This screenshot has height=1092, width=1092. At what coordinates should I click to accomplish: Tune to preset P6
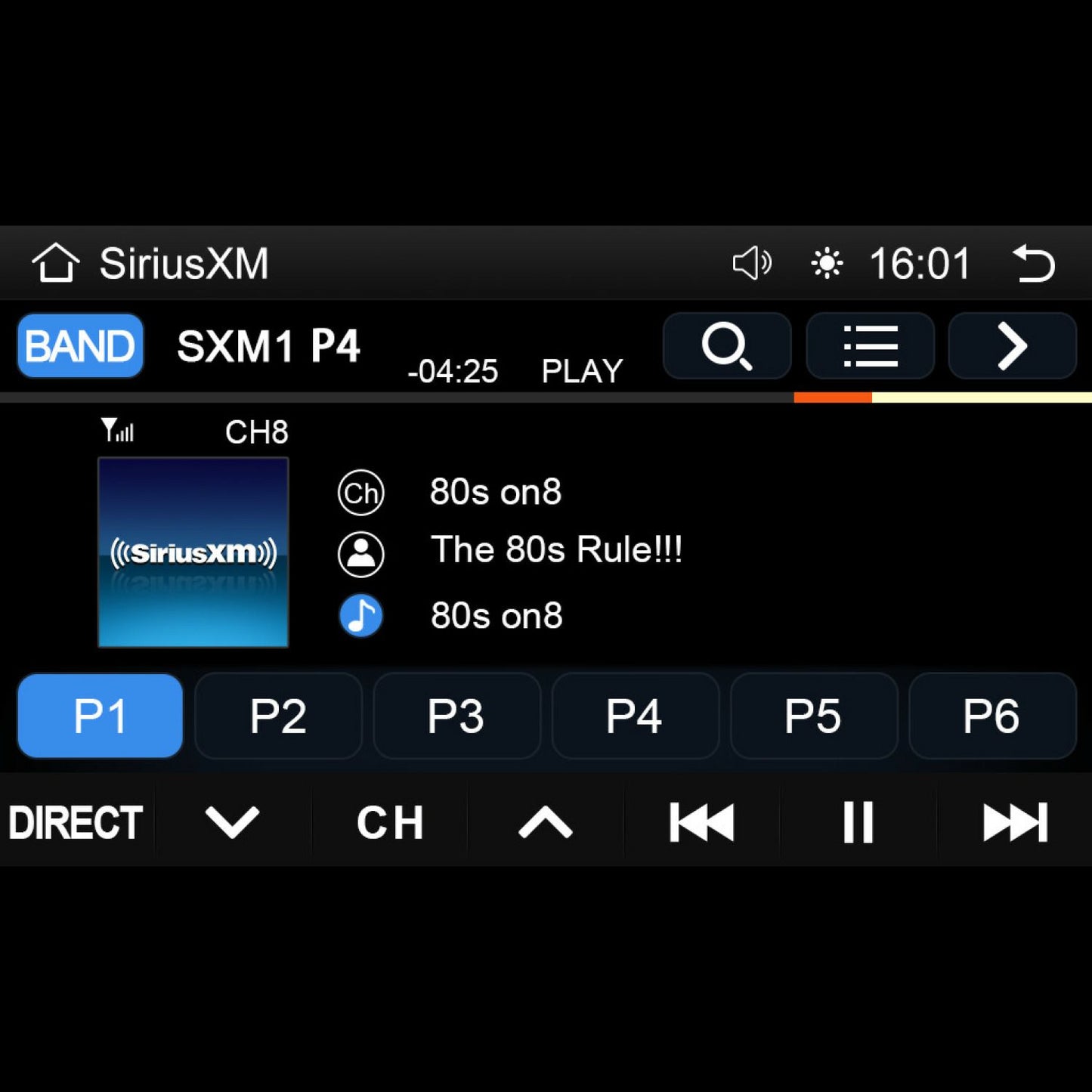point(991,716)
